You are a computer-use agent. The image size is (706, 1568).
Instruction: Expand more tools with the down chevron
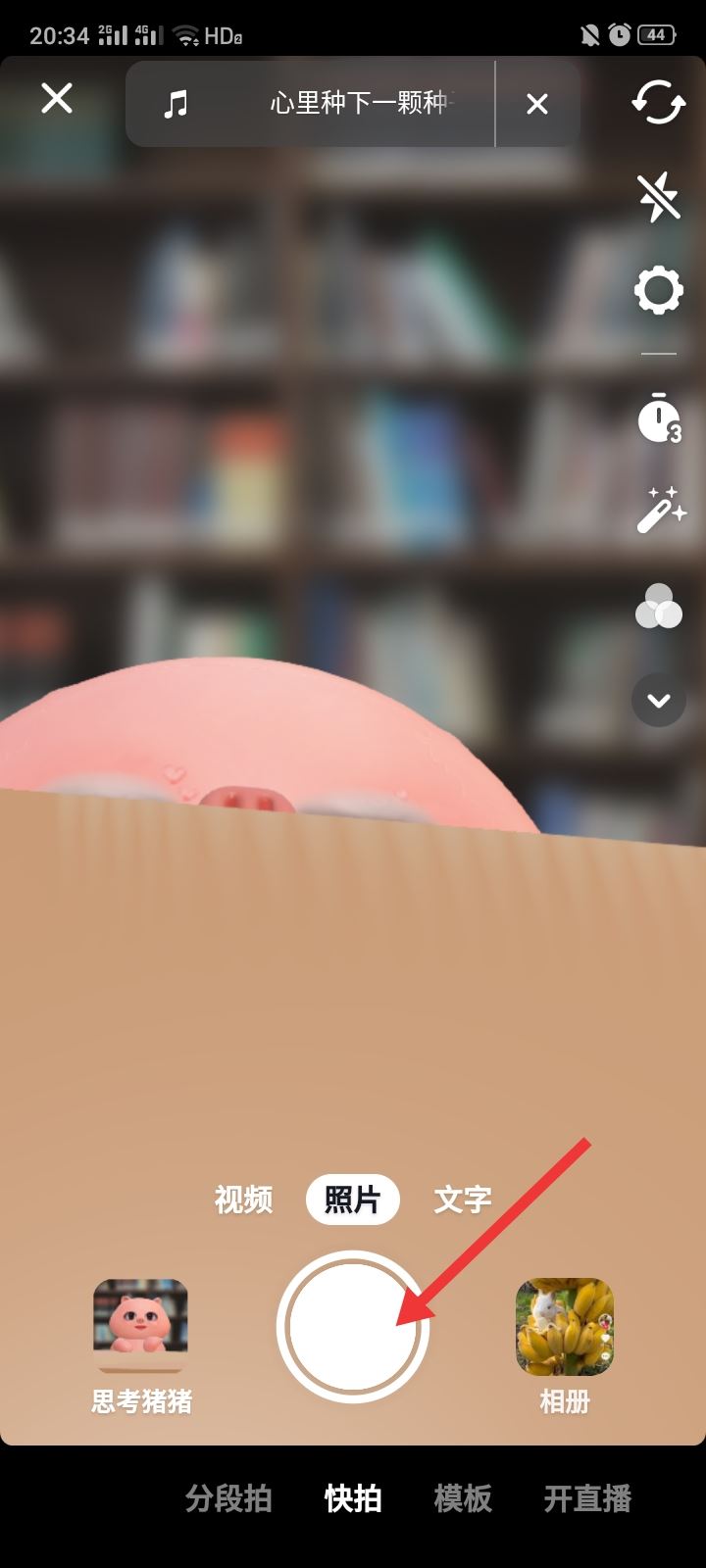coord(658,700)
